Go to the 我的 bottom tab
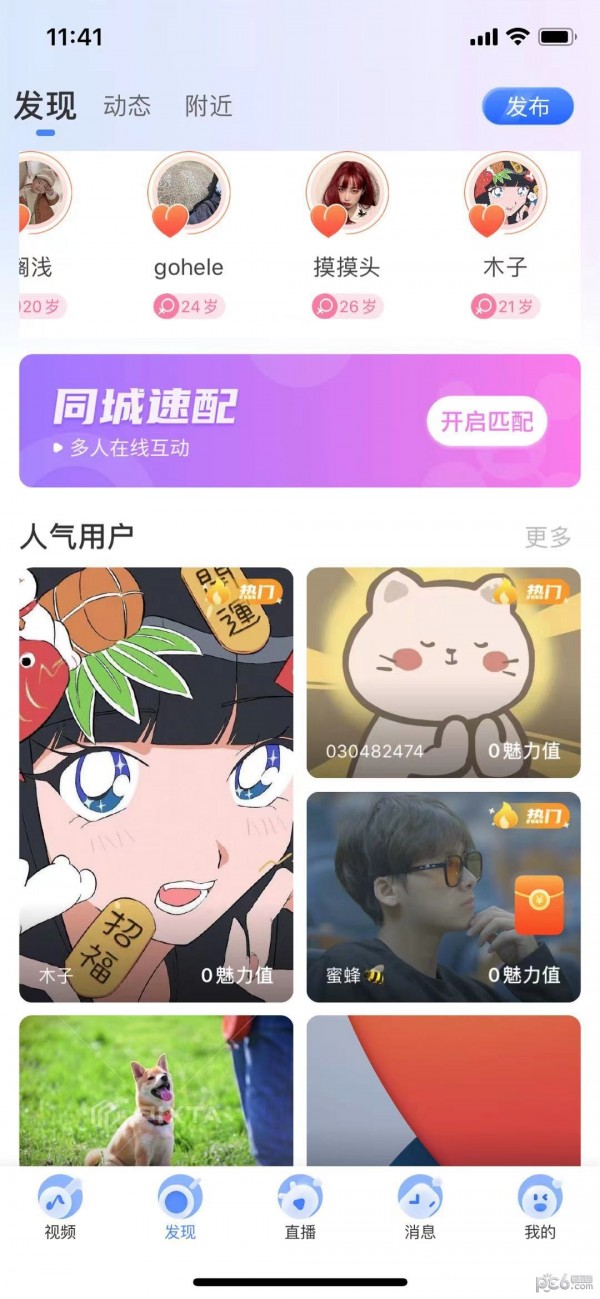This screenshot has width=600, height=1299. (540, 1208)
